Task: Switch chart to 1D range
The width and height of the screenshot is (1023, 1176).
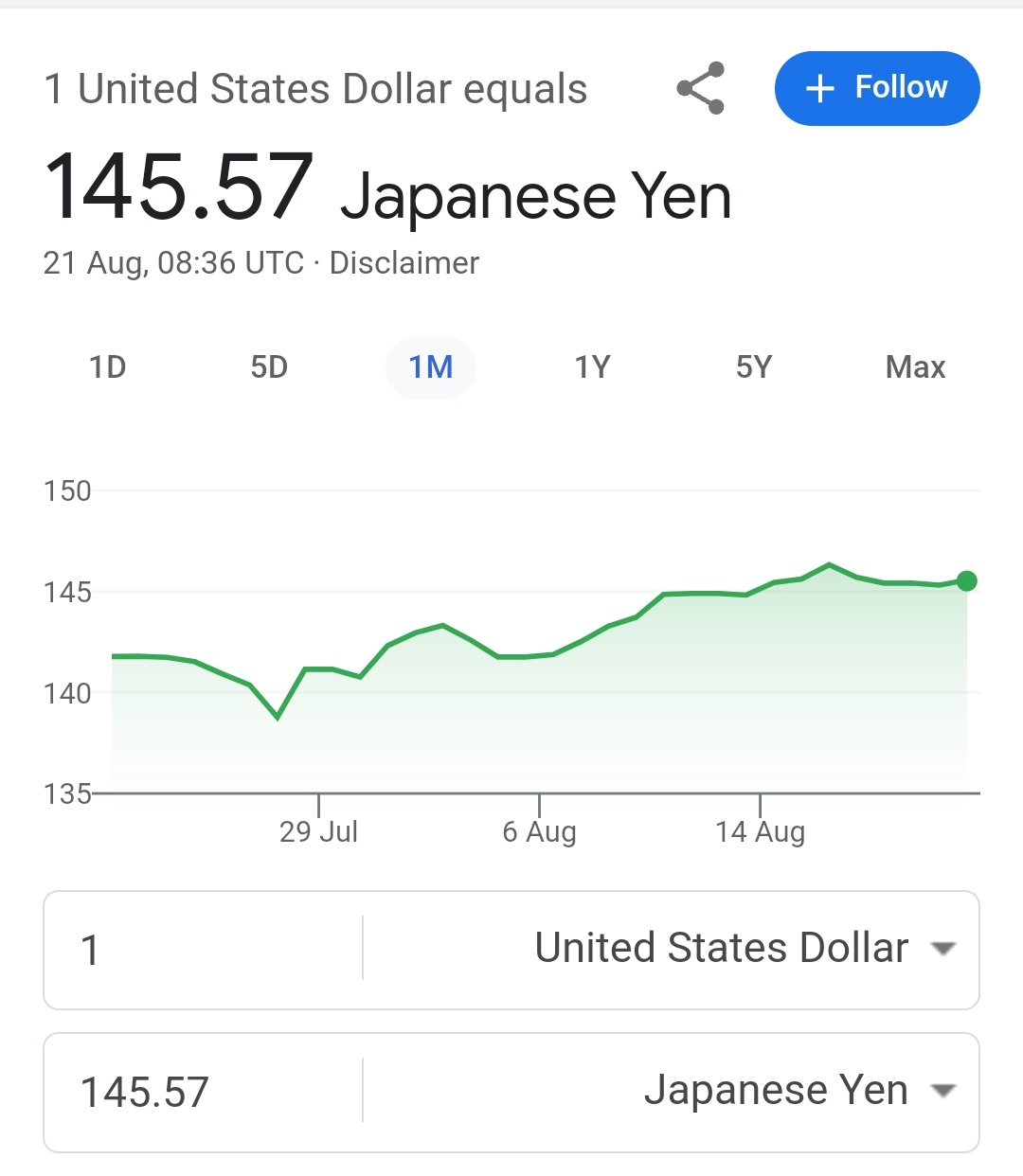Action: pyautogui.click(x=107, y=366)
